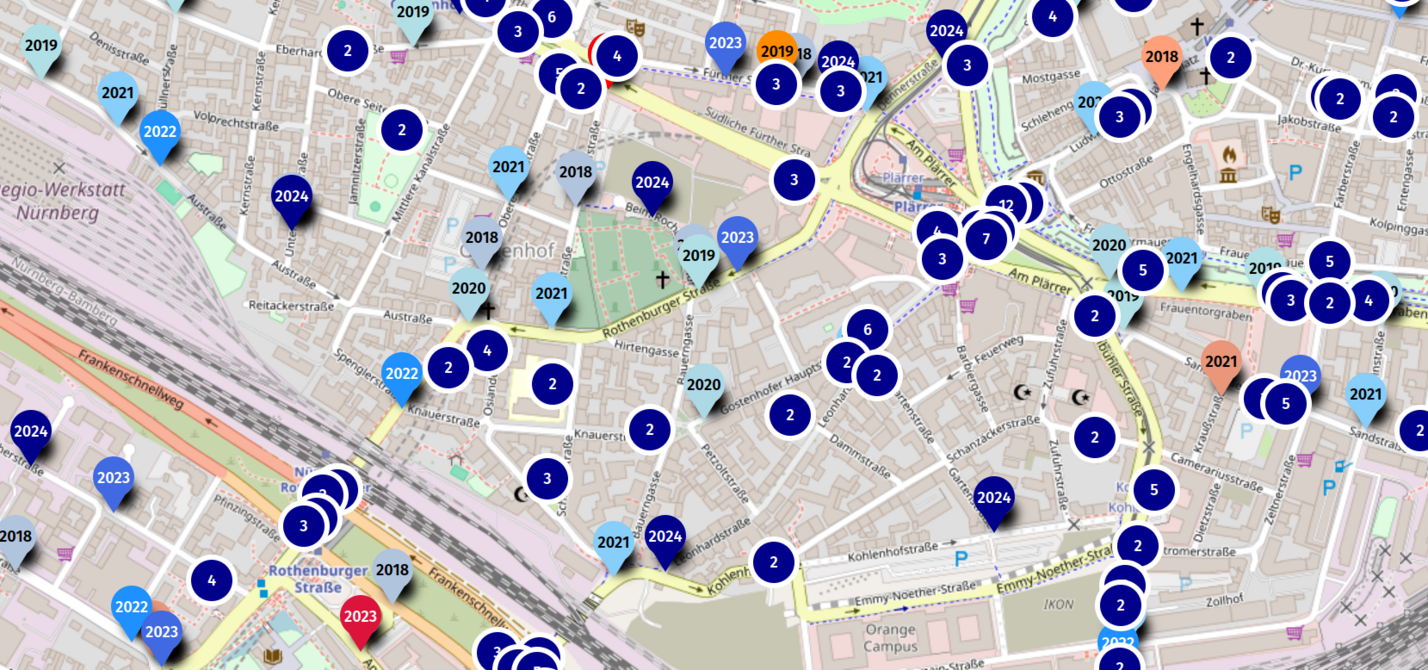
Task: Select the salmon 2021 marker near Sandstraße
Action: click(x=1221, y=362)
